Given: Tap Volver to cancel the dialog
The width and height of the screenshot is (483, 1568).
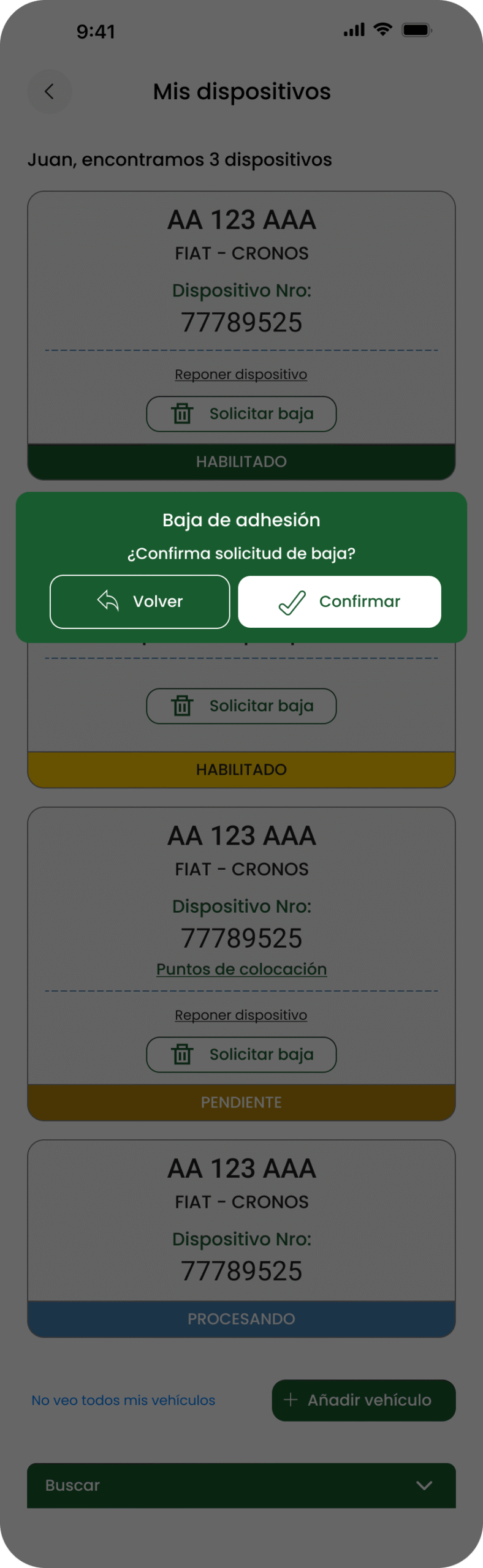Looking at the screenshot, I should pyautogui.click(x=140, y=601).
